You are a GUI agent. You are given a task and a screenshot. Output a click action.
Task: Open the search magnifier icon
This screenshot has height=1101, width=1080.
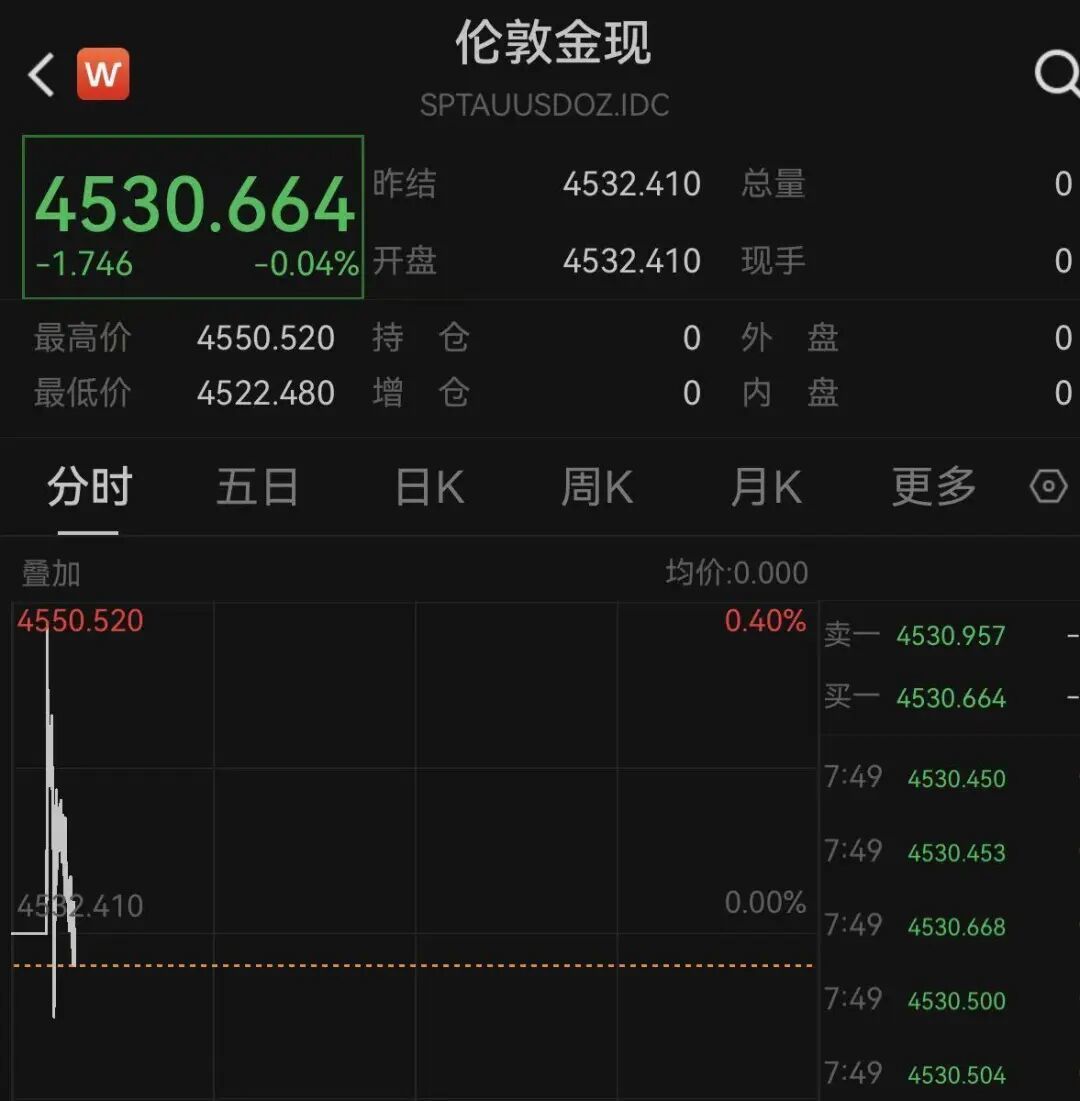point(1056,73)
